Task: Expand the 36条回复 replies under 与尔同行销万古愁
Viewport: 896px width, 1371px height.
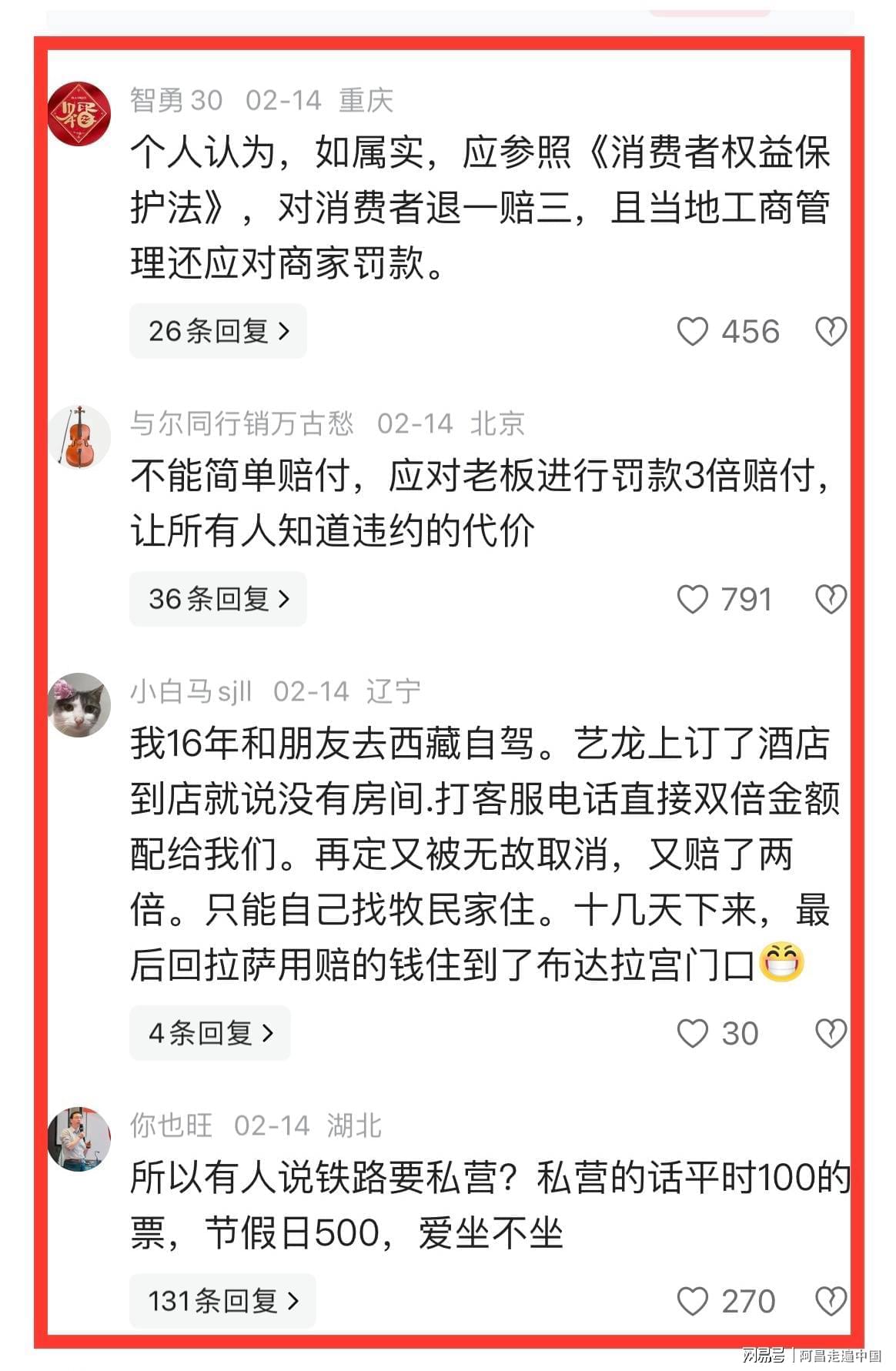Action: pyautogui.click(x=218, y=599)
